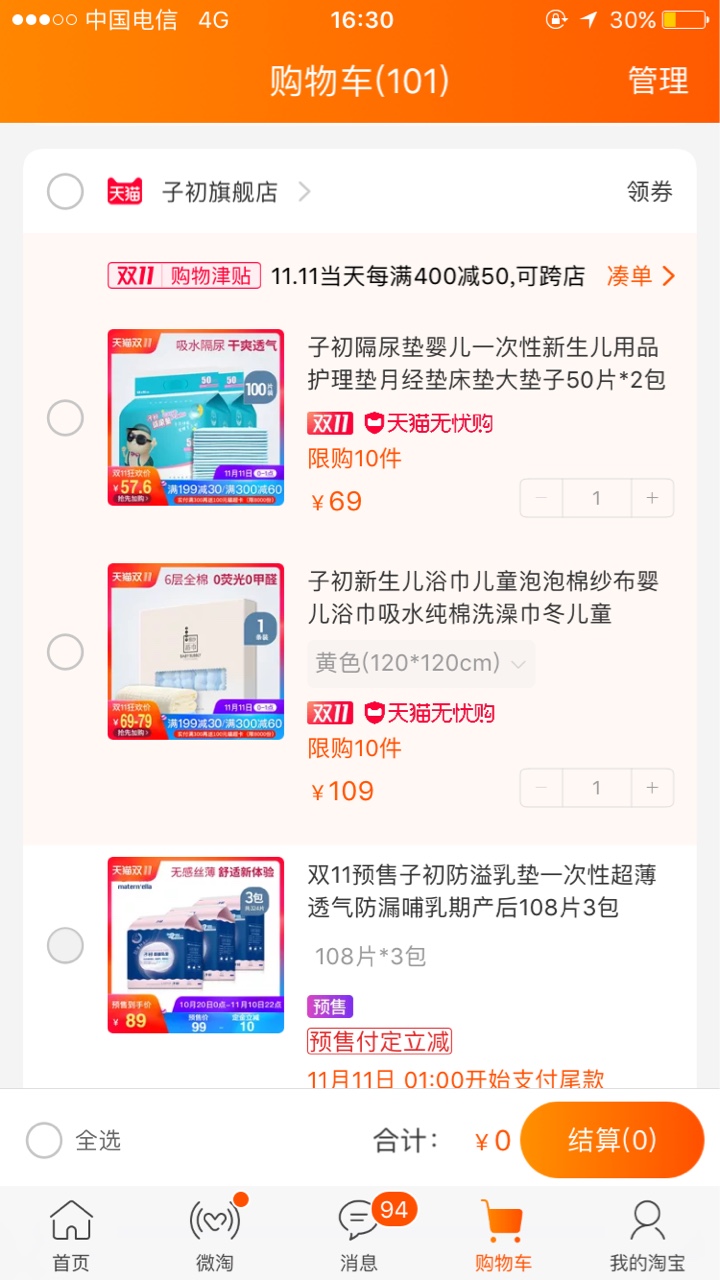Image resolution: width=720 pixels, height=1280 pixels.
Task: Tap the 结算(0) checkout button
Action: tap(612, 1140)
